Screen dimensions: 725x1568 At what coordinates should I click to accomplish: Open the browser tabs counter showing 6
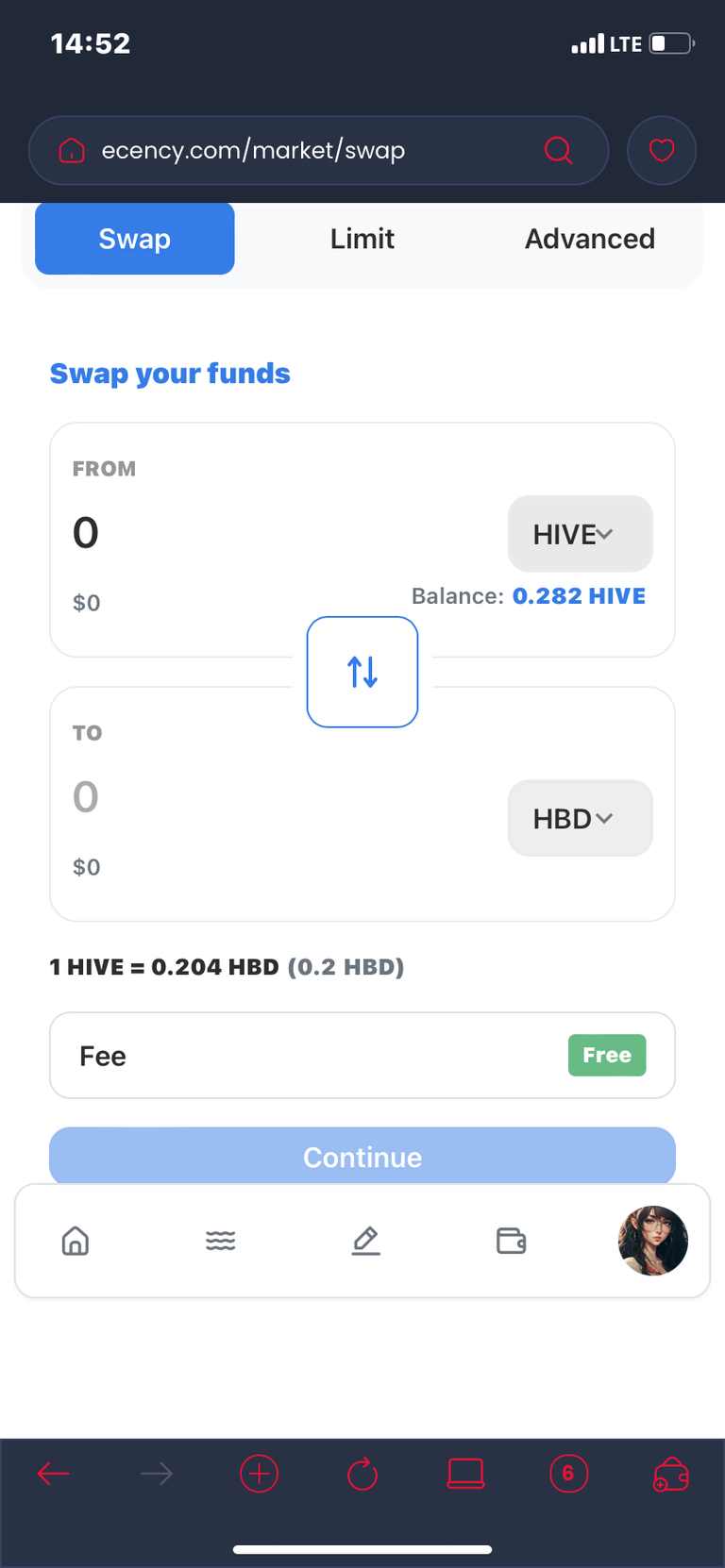point(568,1473)
